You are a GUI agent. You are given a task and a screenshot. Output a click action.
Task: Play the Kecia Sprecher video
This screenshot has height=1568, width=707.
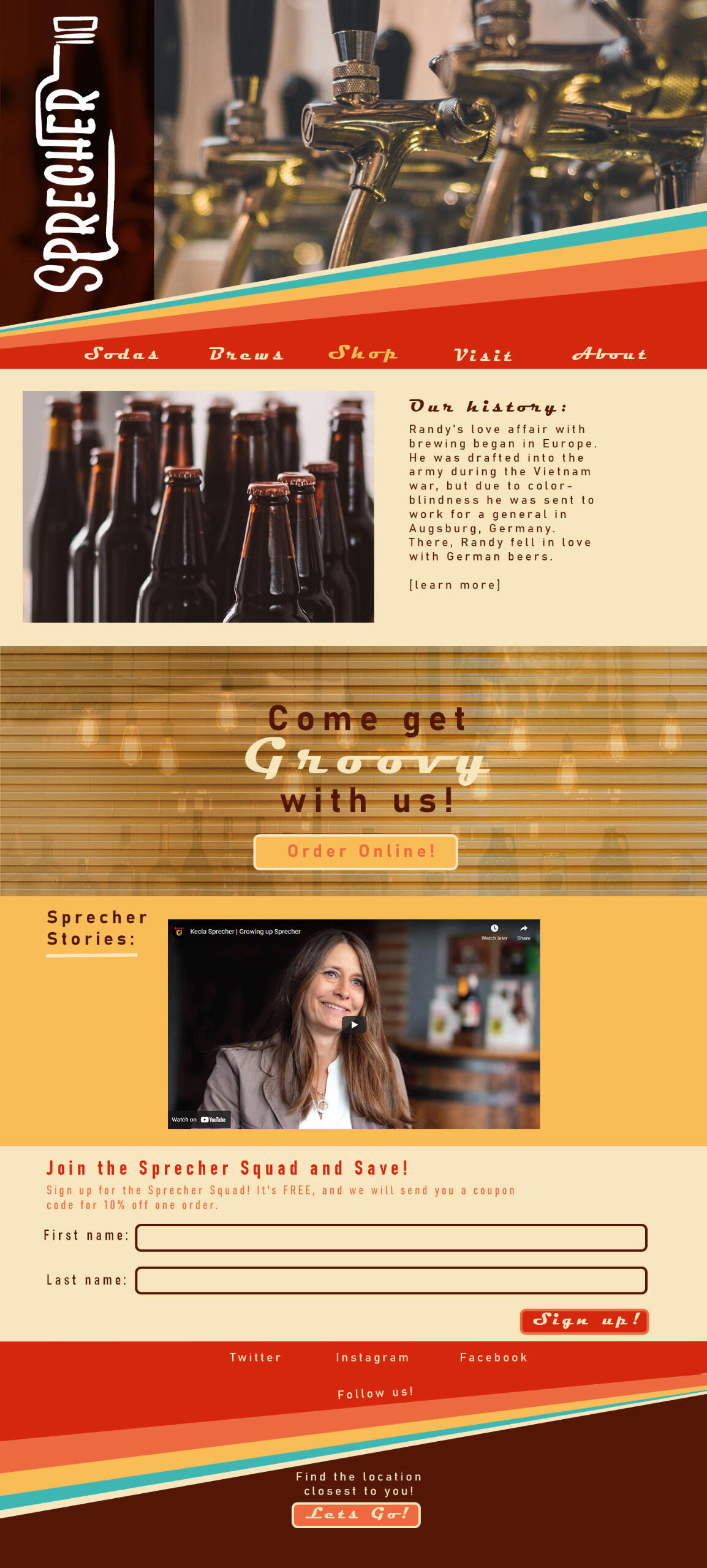coord(354,1024)
